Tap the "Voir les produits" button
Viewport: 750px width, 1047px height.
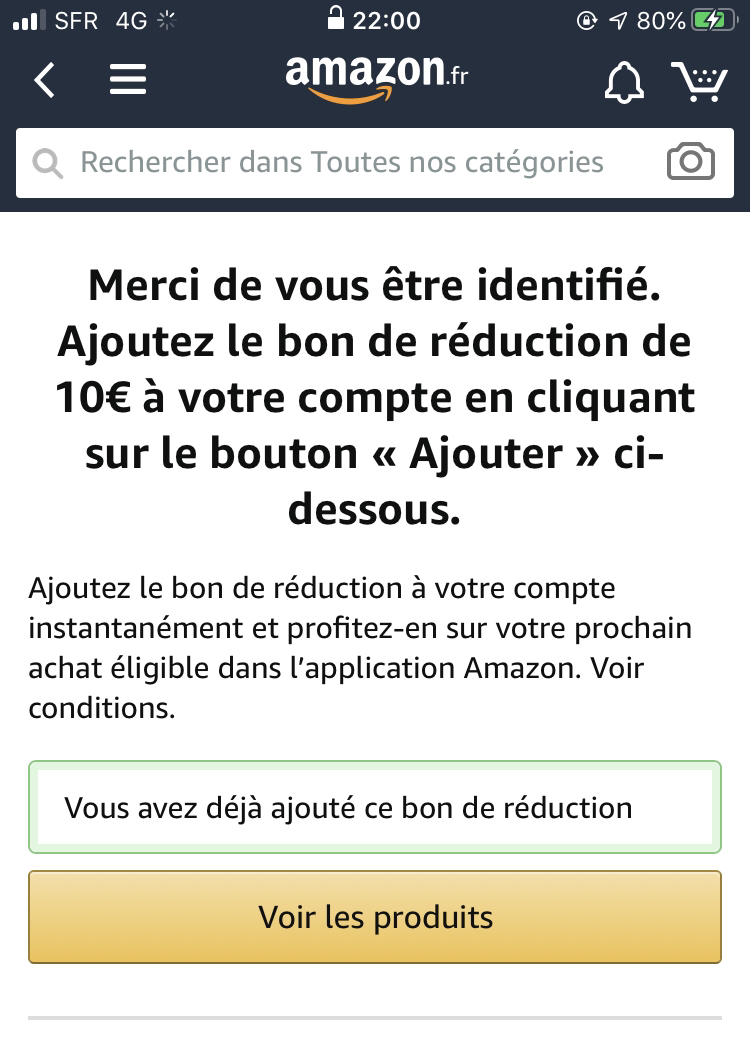[x=375, y=917]
